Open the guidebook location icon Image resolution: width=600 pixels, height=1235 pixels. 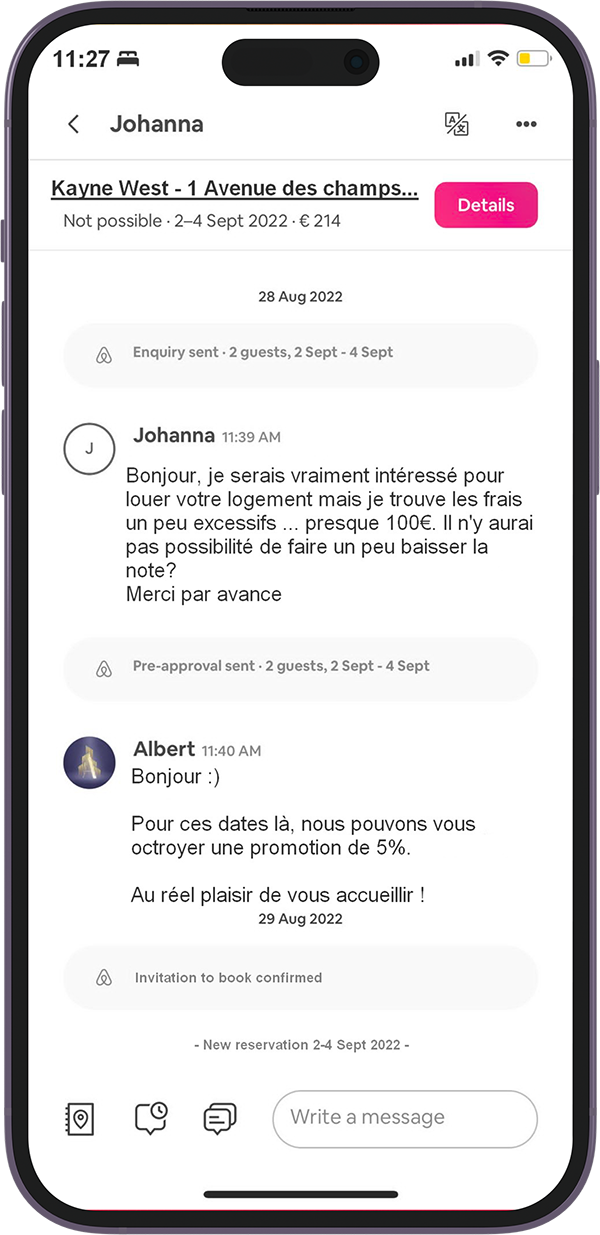tap(79, 1118)
